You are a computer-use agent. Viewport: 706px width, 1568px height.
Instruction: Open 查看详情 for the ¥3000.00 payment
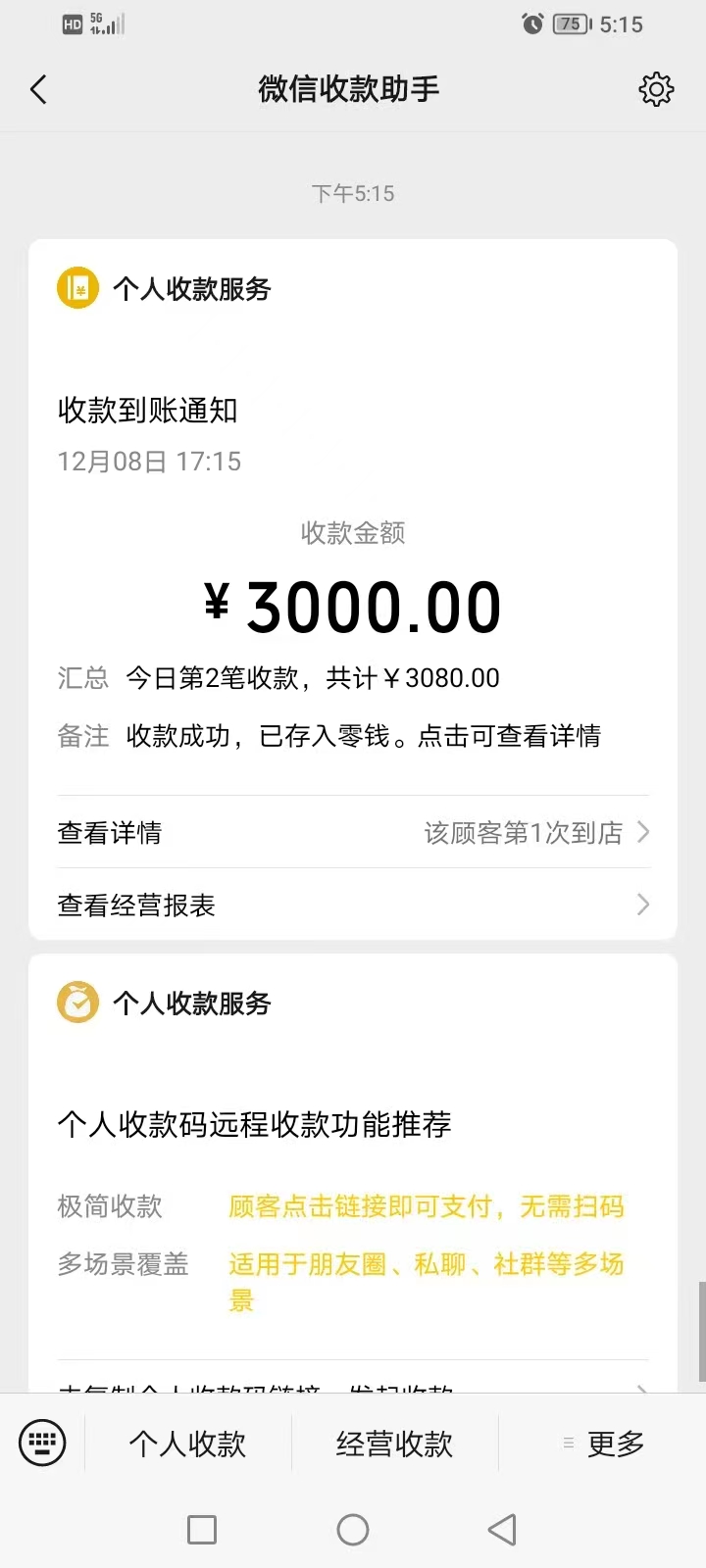click(353, 833)
